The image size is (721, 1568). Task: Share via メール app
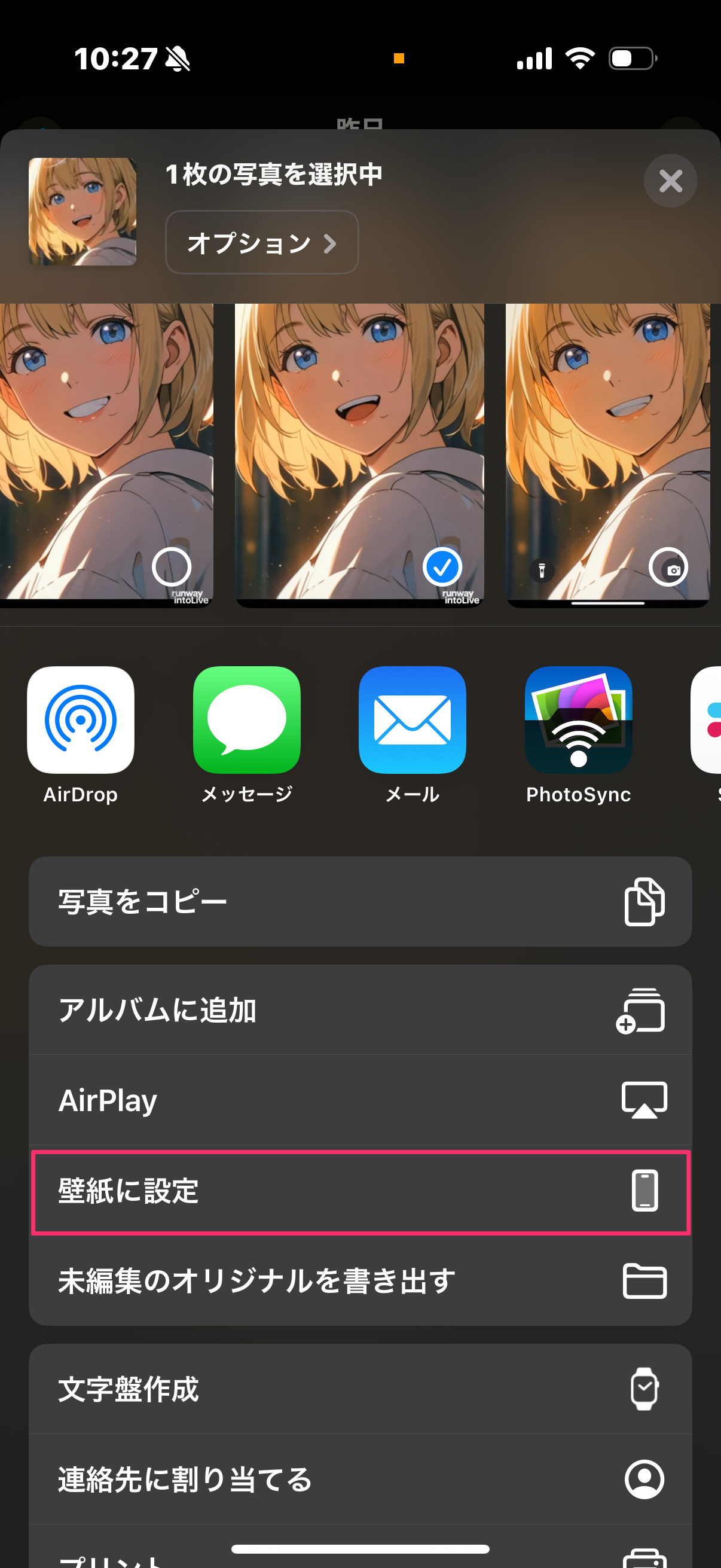(x=412, y=721)
